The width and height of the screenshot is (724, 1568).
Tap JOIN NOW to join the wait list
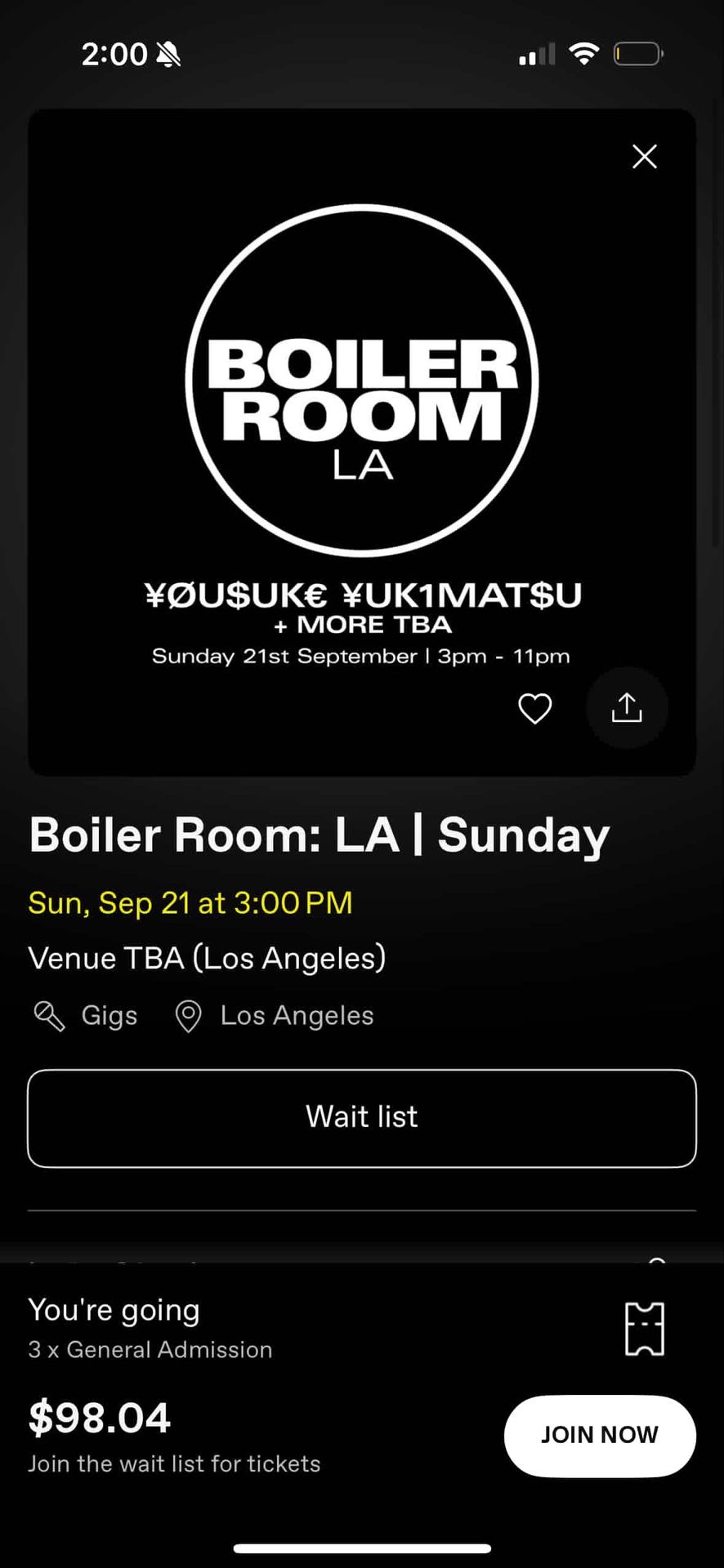(x=599, y=1436)
